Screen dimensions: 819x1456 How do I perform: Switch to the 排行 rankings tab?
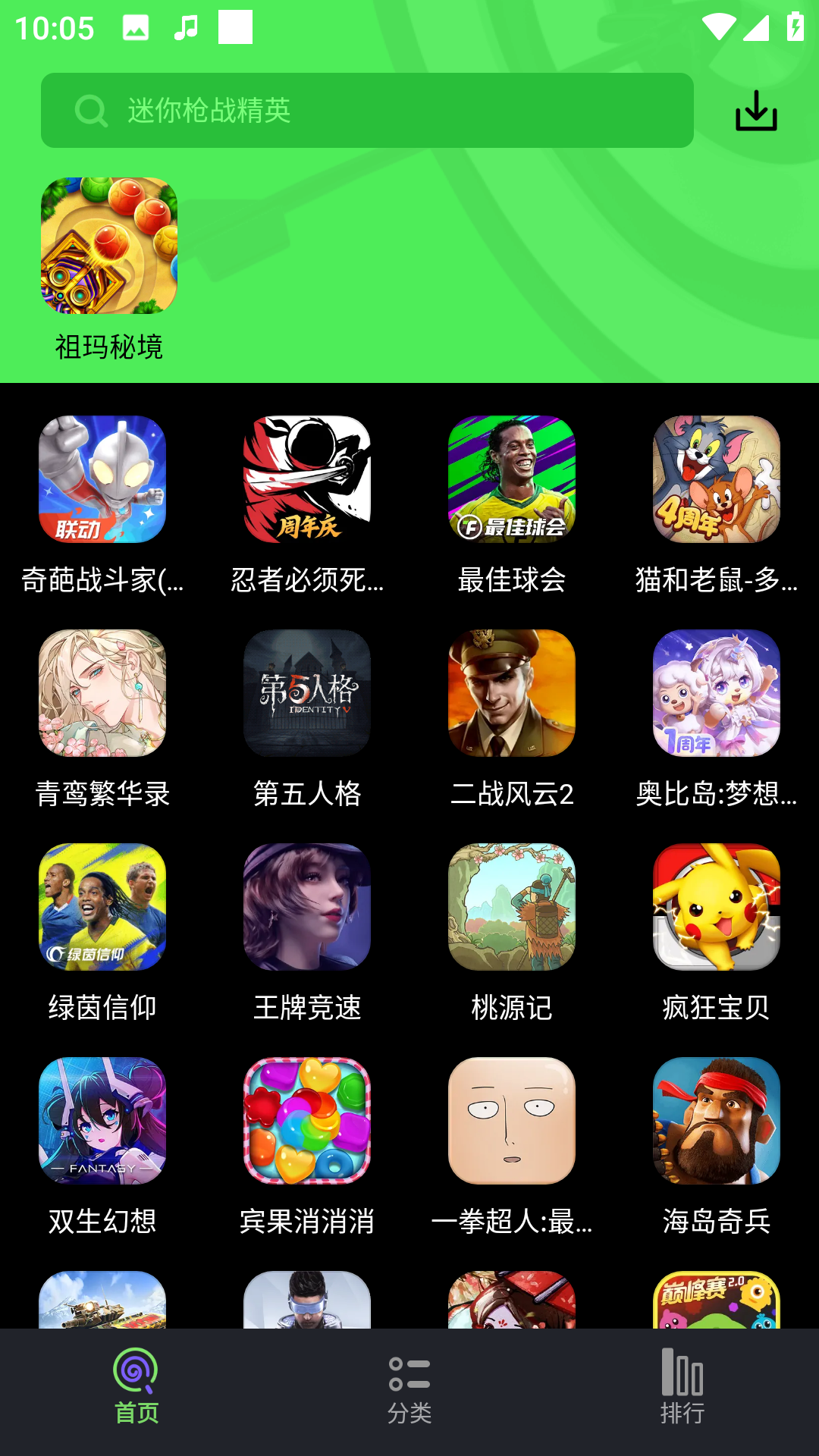point(681,1388)
